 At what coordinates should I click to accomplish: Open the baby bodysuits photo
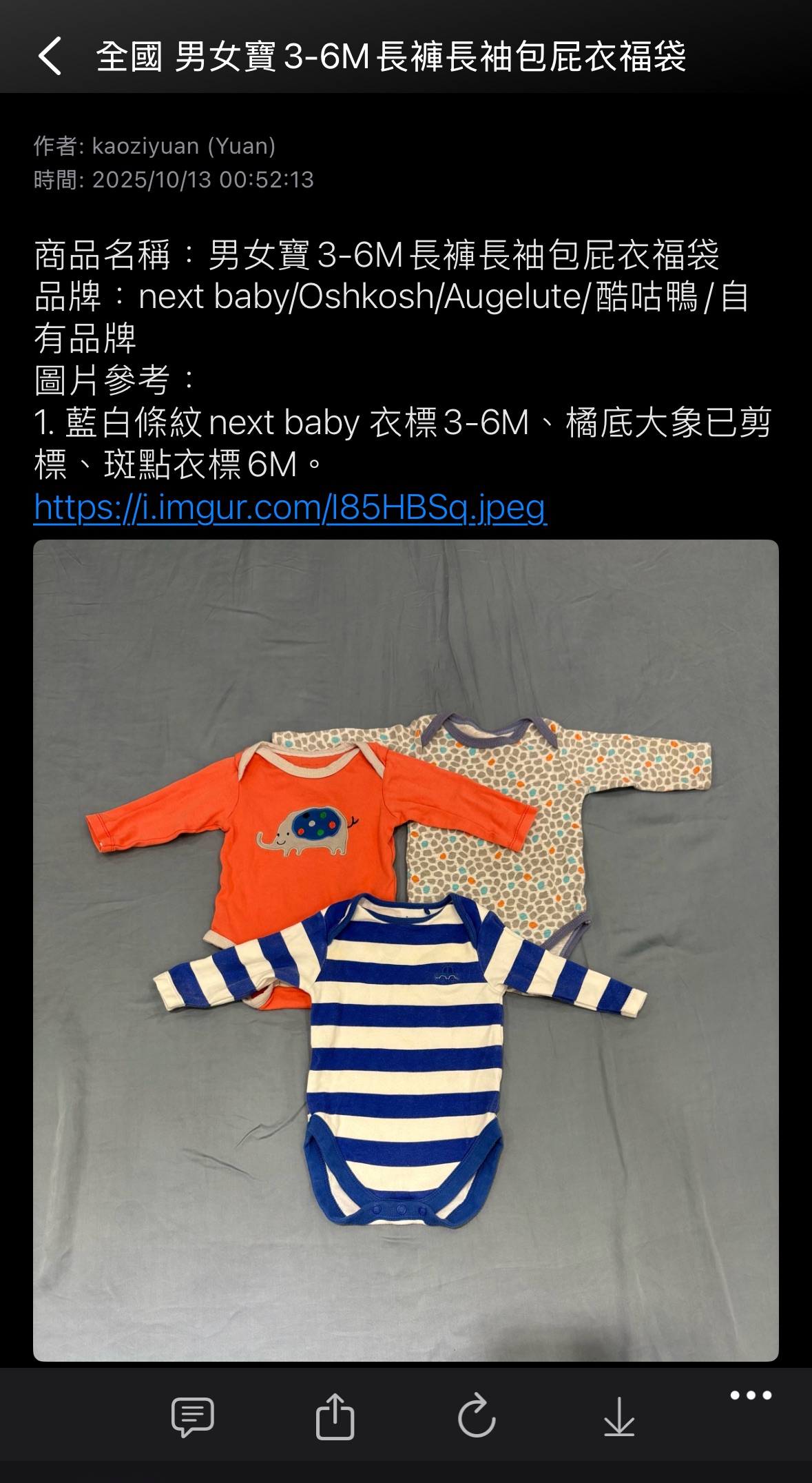click(x=406, y=950)
